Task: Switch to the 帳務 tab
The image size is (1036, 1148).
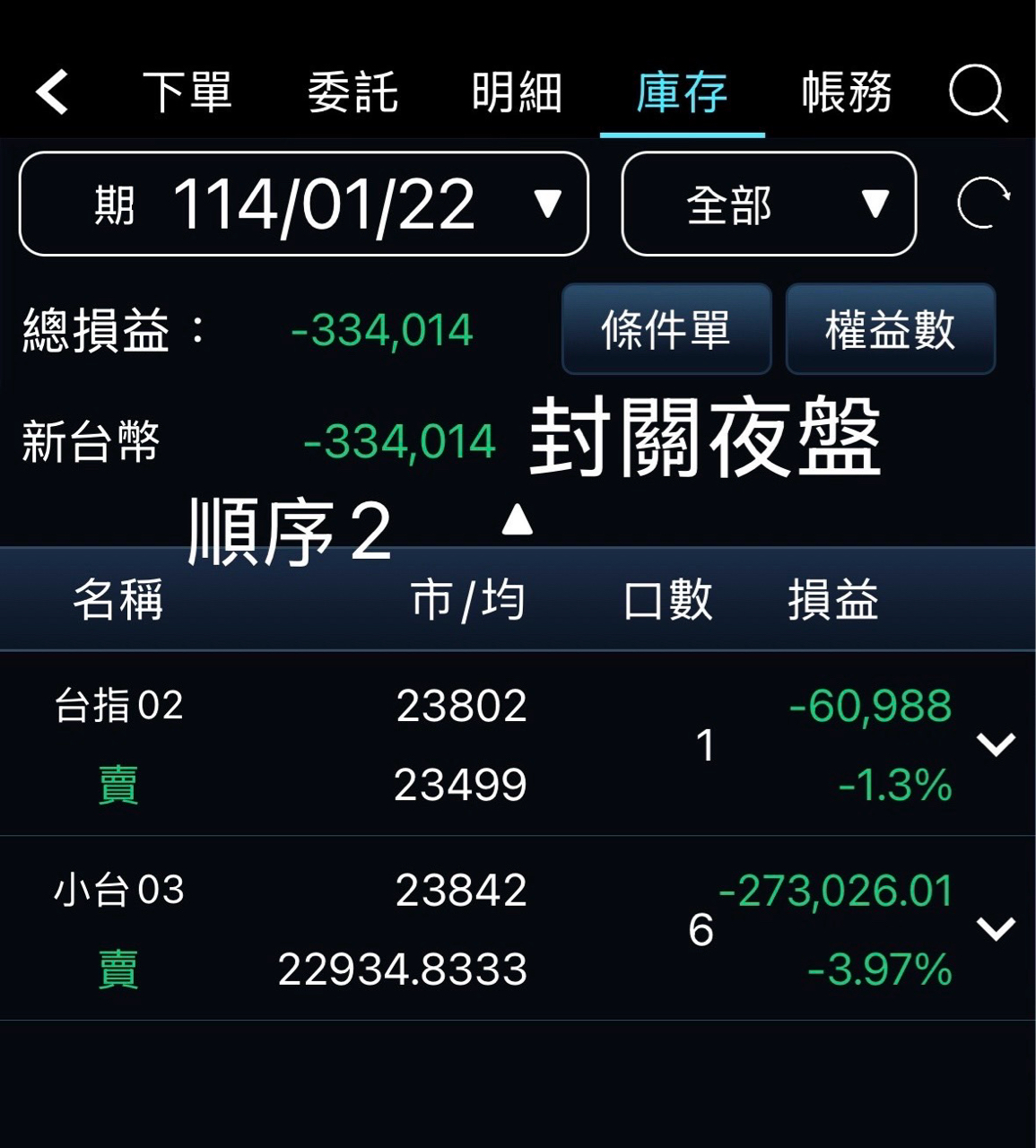Action: (x=847, y=92)
